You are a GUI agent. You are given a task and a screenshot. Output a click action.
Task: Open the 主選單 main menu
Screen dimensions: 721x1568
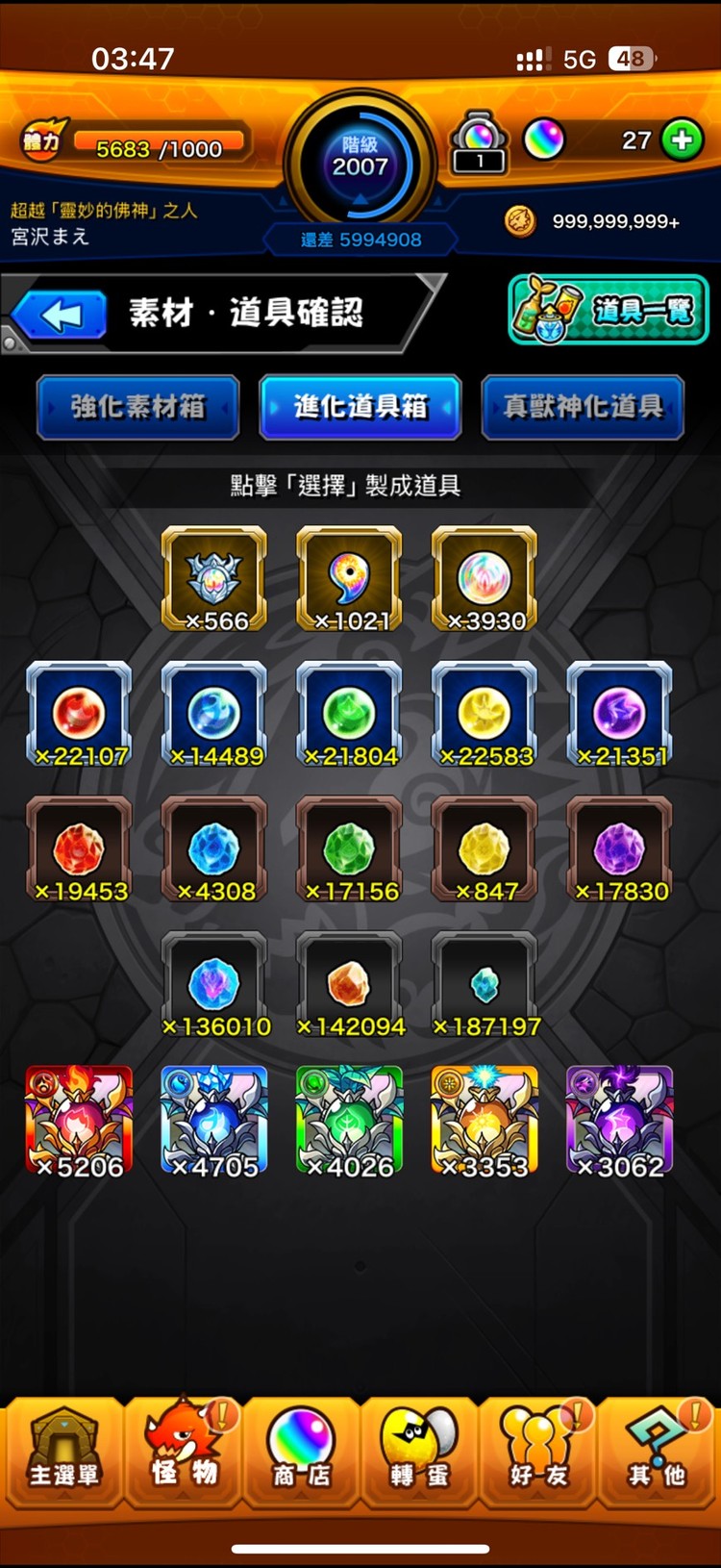click(x=63, y=1451)
